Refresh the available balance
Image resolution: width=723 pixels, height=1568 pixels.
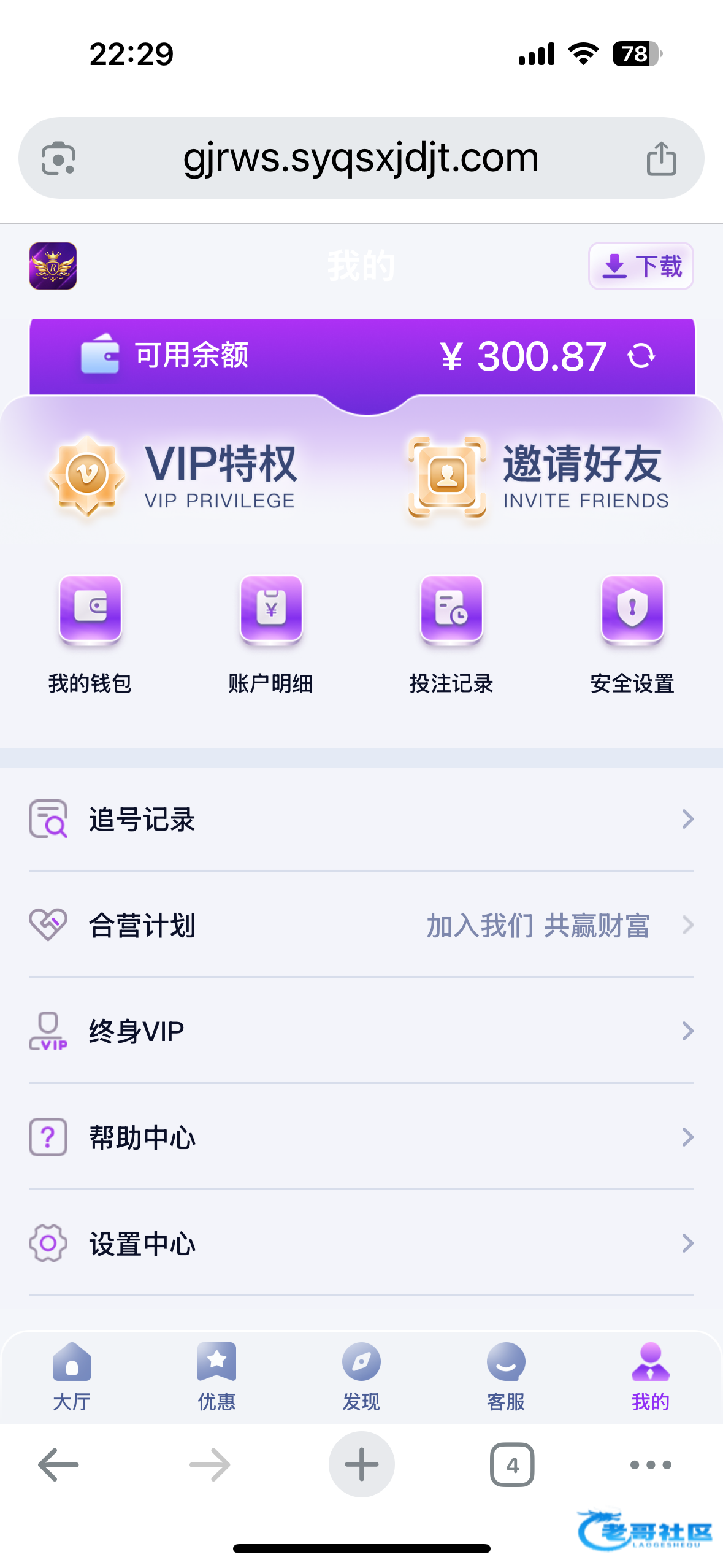[641, 356]
